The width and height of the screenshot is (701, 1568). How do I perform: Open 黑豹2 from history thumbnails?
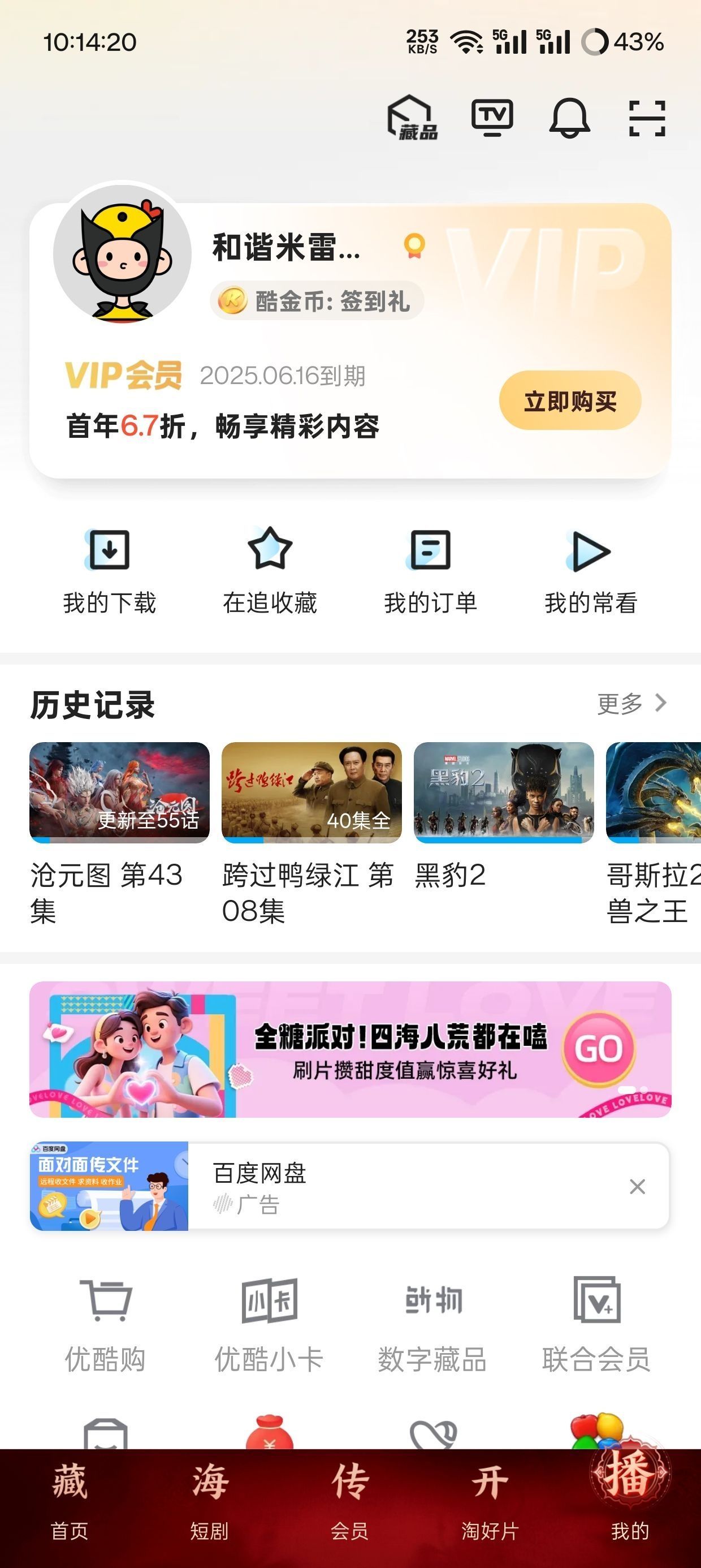tap(500, 793)
